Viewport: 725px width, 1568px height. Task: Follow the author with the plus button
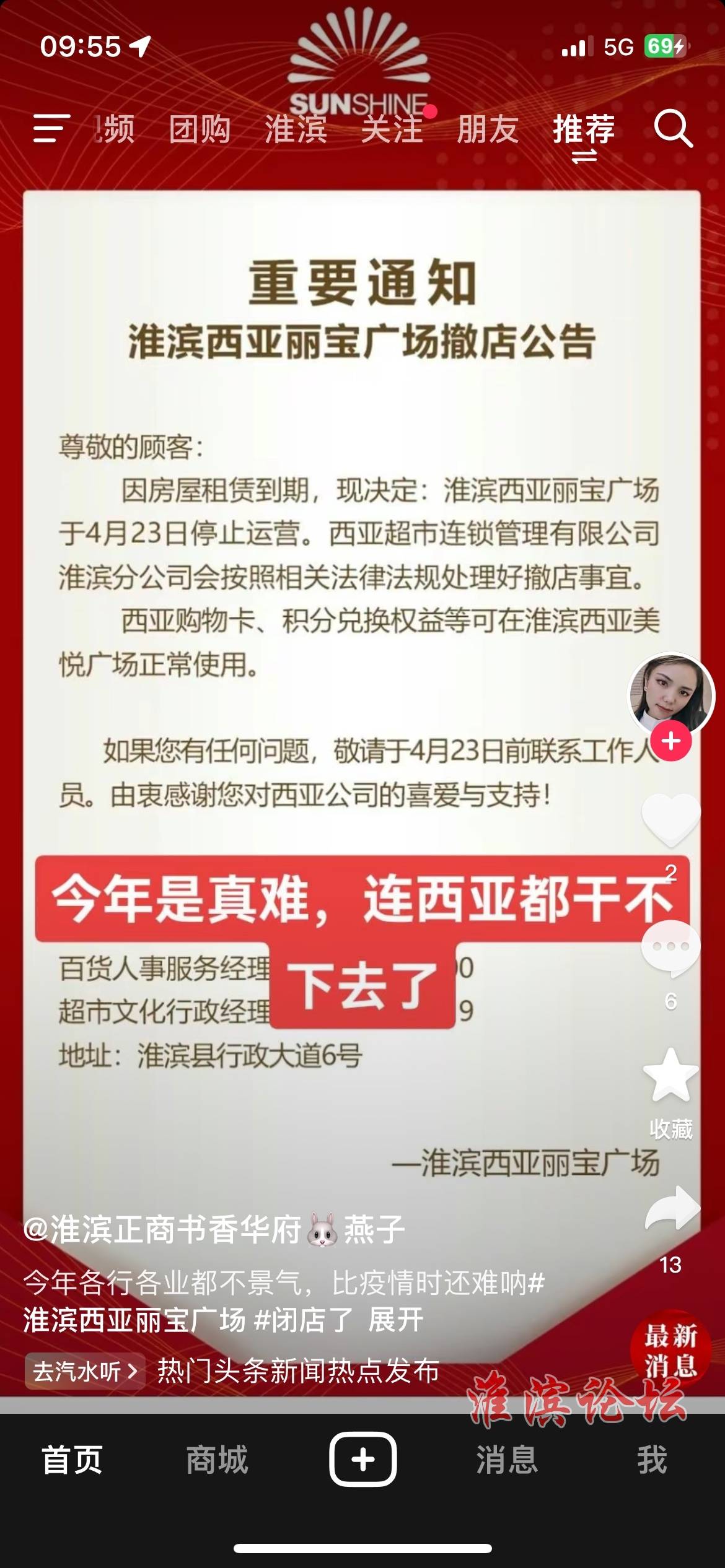671,741
